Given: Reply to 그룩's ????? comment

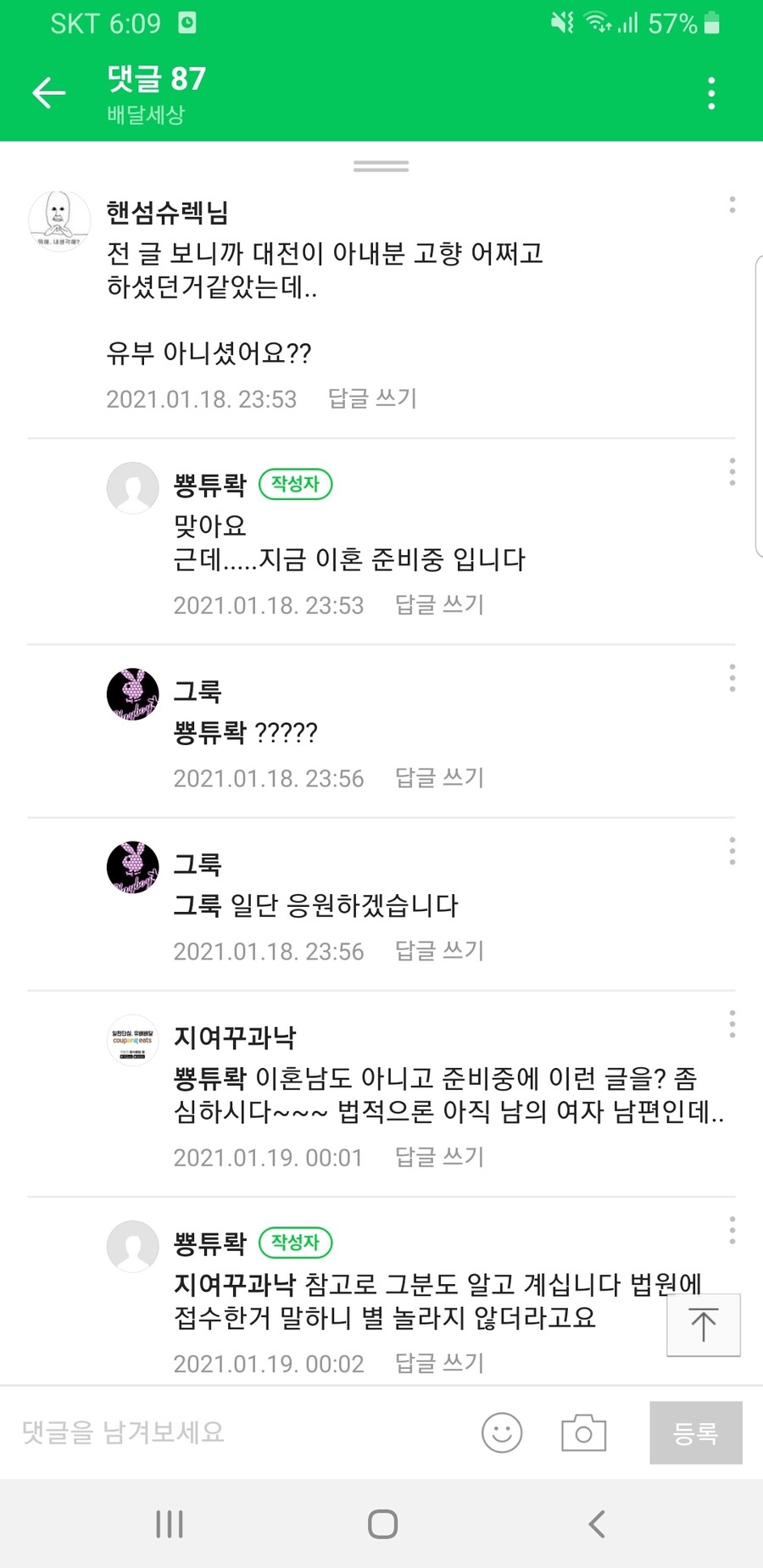Looking at the screenshot, I should click(439, 778).
